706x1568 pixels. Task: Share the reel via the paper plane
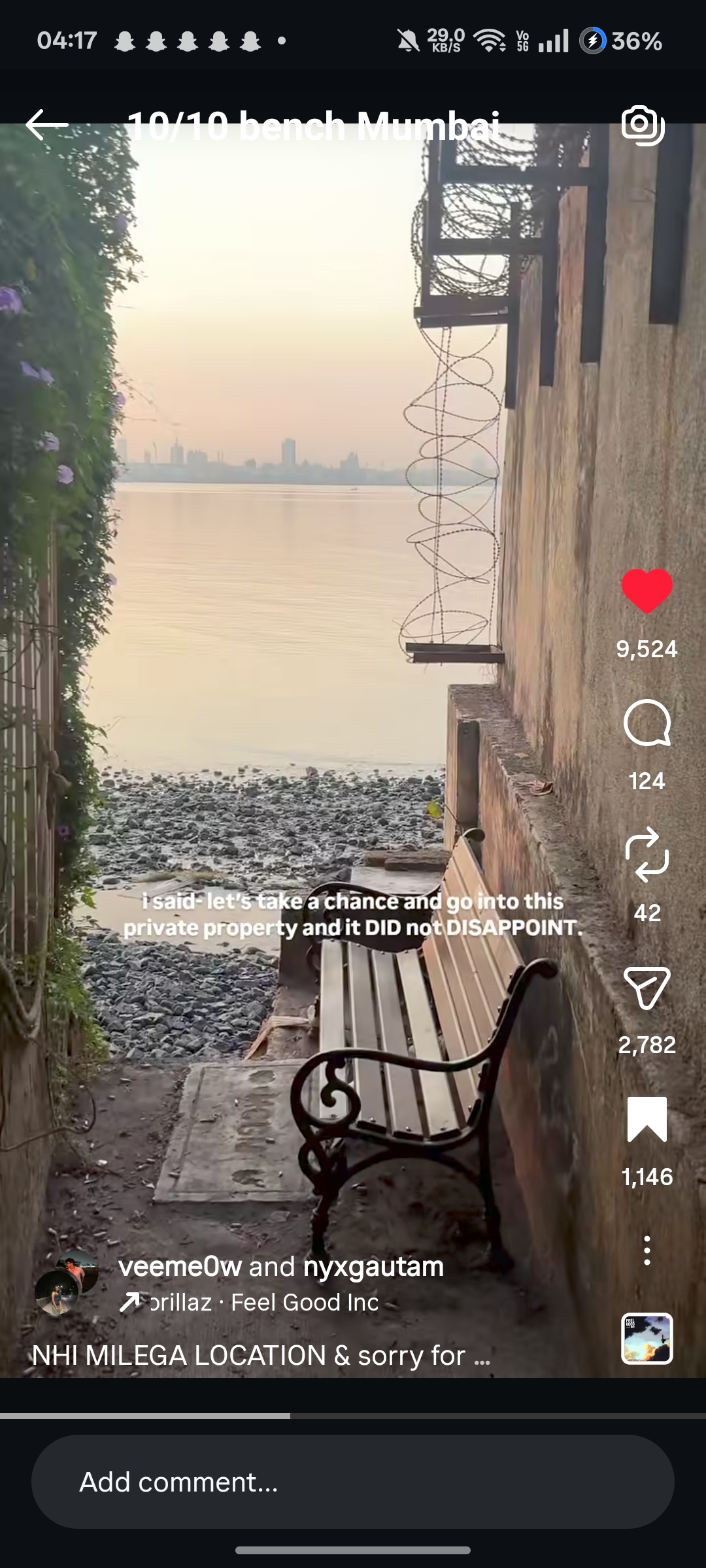pyautogui.click(x=647, y=987)
